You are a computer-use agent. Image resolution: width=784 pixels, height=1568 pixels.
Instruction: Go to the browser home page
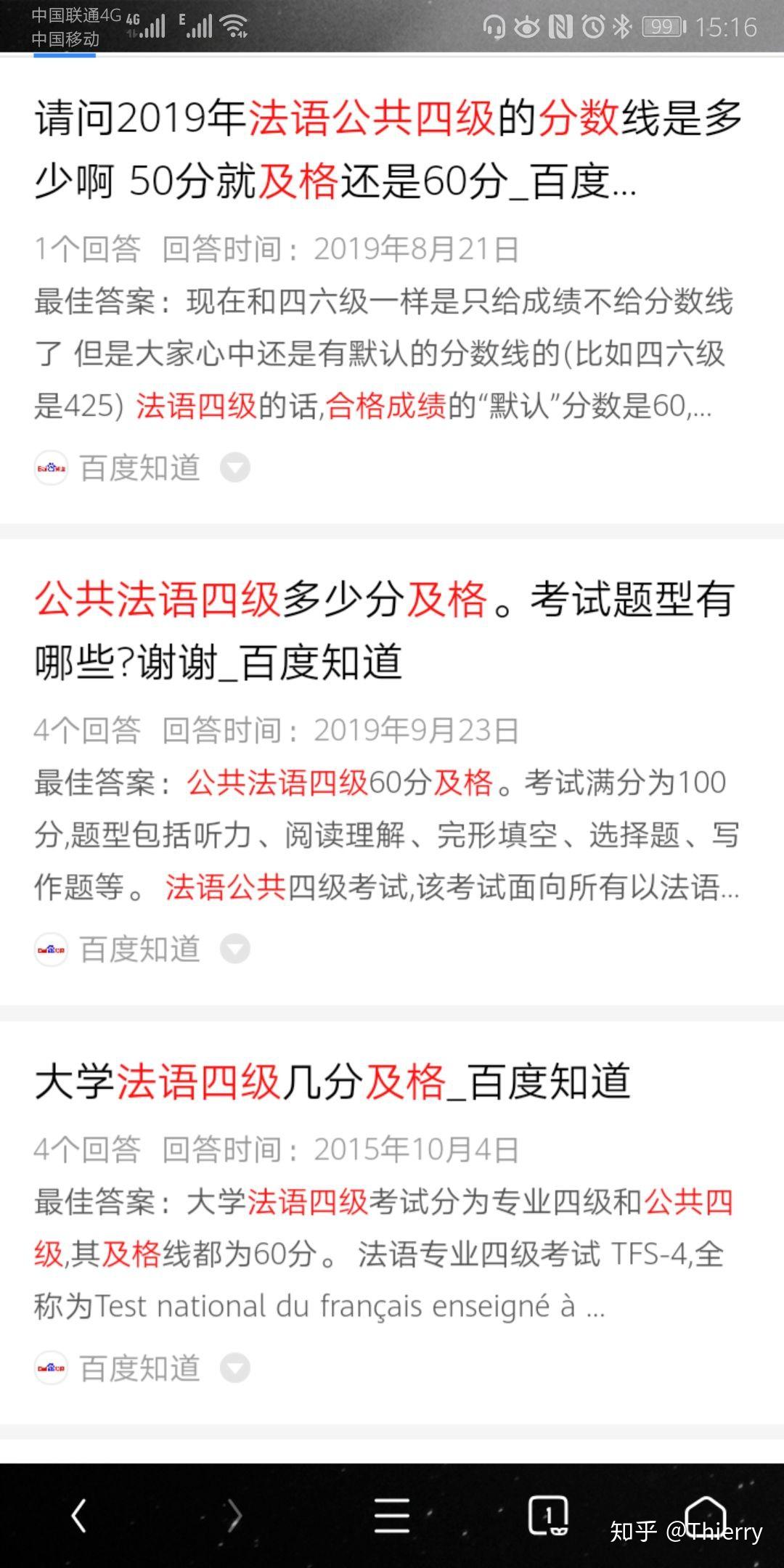click(706, 1514)
